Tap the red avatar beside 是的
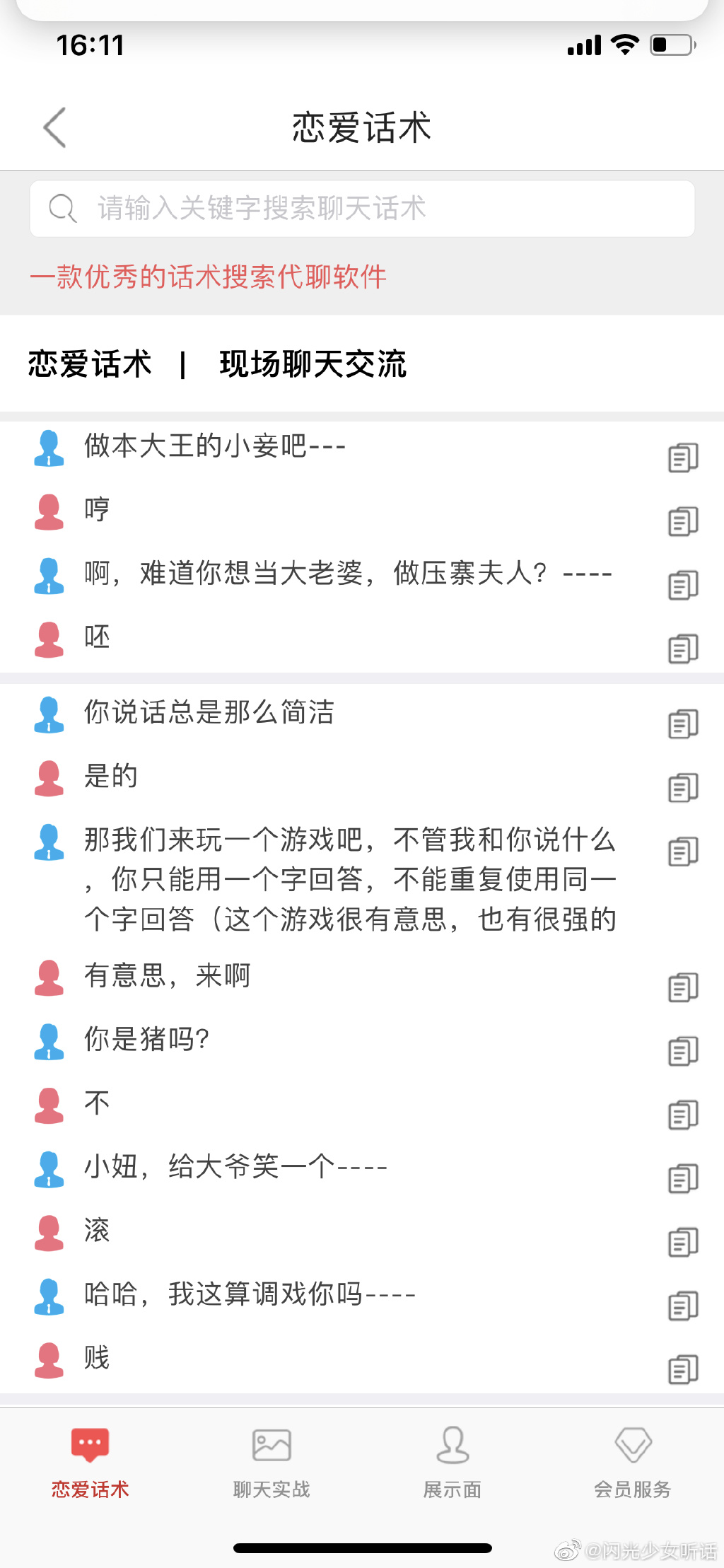The width and height of the screenshot is (724, 1568). tap(49, 777)
